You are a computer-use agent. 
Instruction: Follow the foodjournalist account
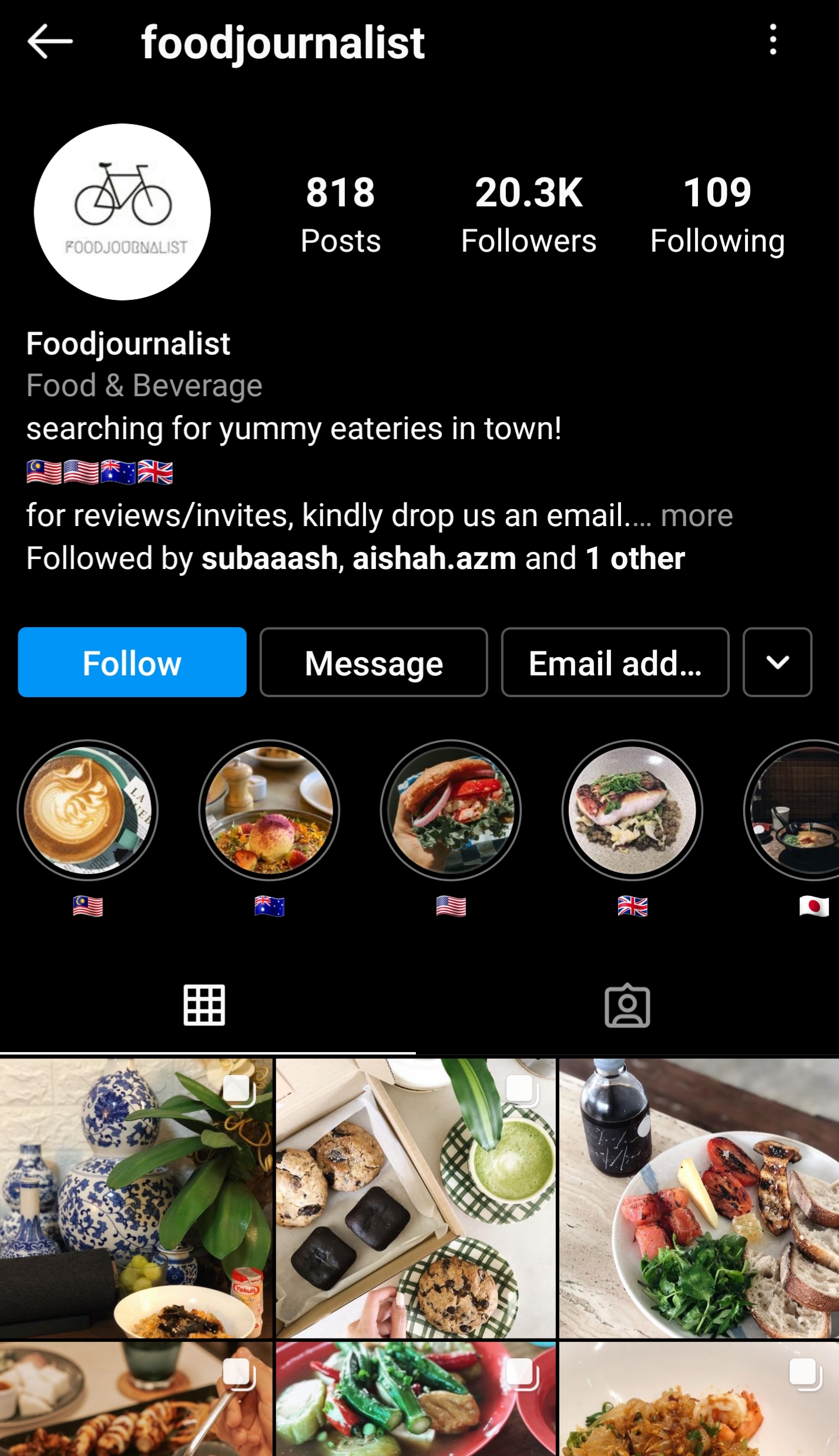(132, 662)
